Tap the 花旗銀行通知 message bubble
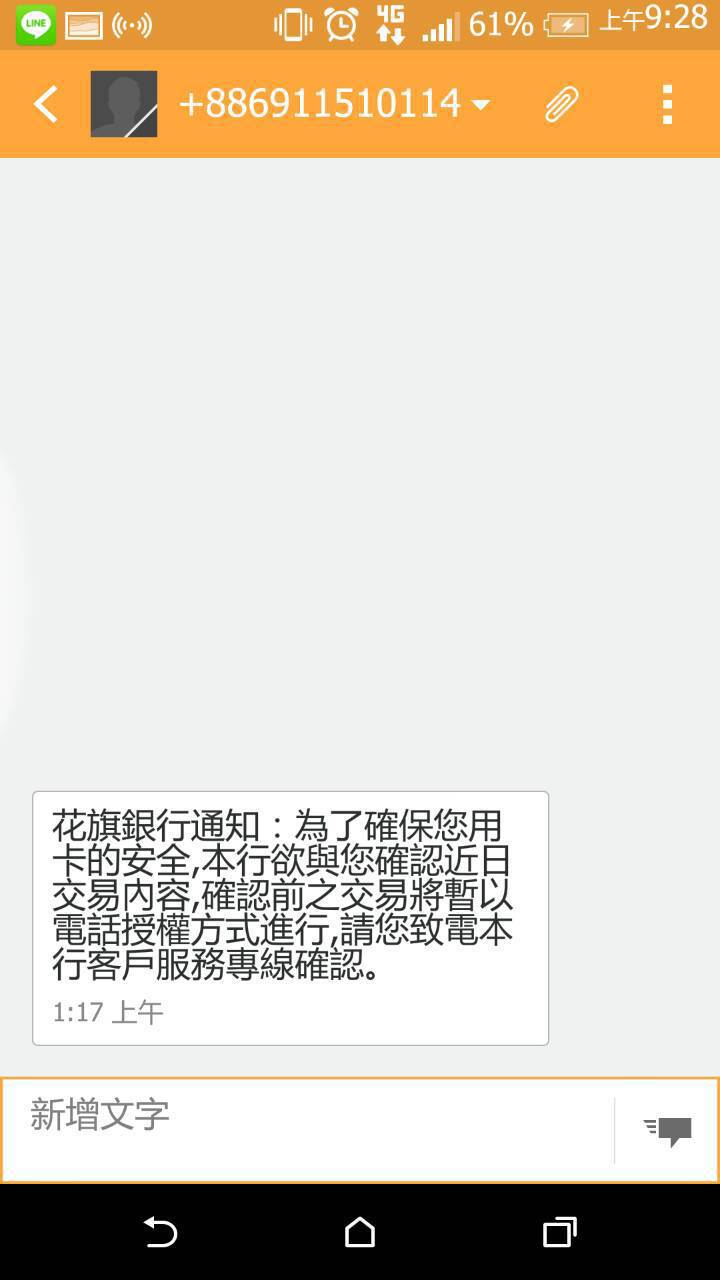Screen dimensions: 720x1280 pyautogui.click(x=290, y=917)
